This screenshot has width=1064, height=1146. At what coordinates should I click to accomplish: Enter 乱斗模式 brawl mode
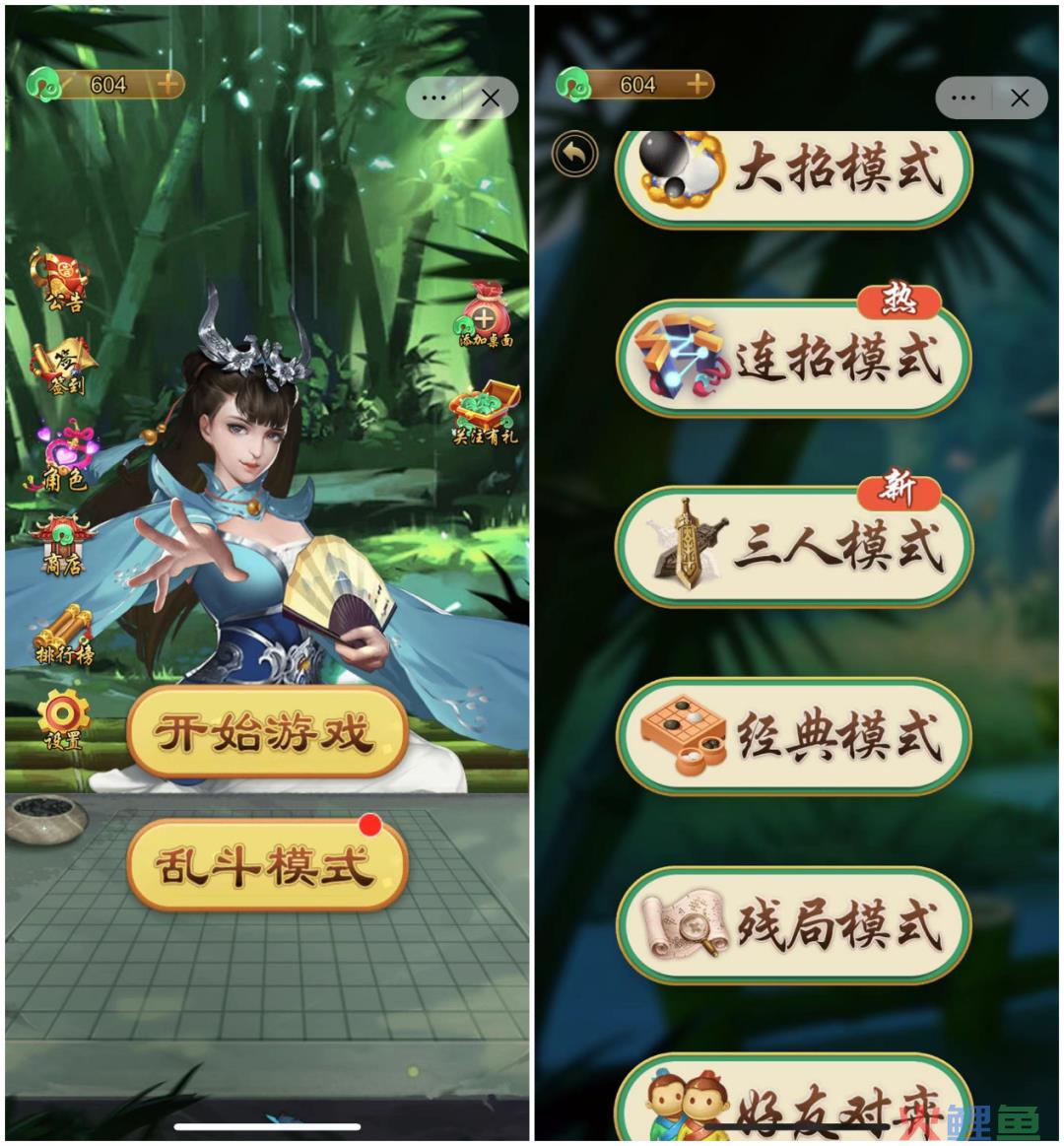tap(267, 865)
